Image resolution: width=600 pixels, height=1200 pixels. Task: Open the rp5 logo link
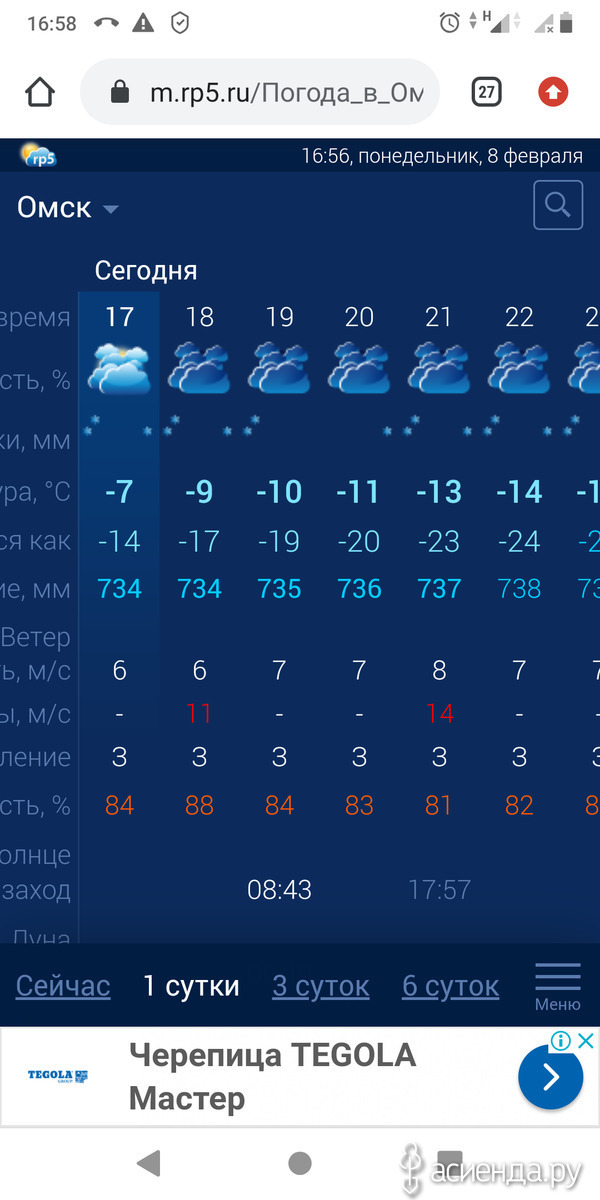39,155
